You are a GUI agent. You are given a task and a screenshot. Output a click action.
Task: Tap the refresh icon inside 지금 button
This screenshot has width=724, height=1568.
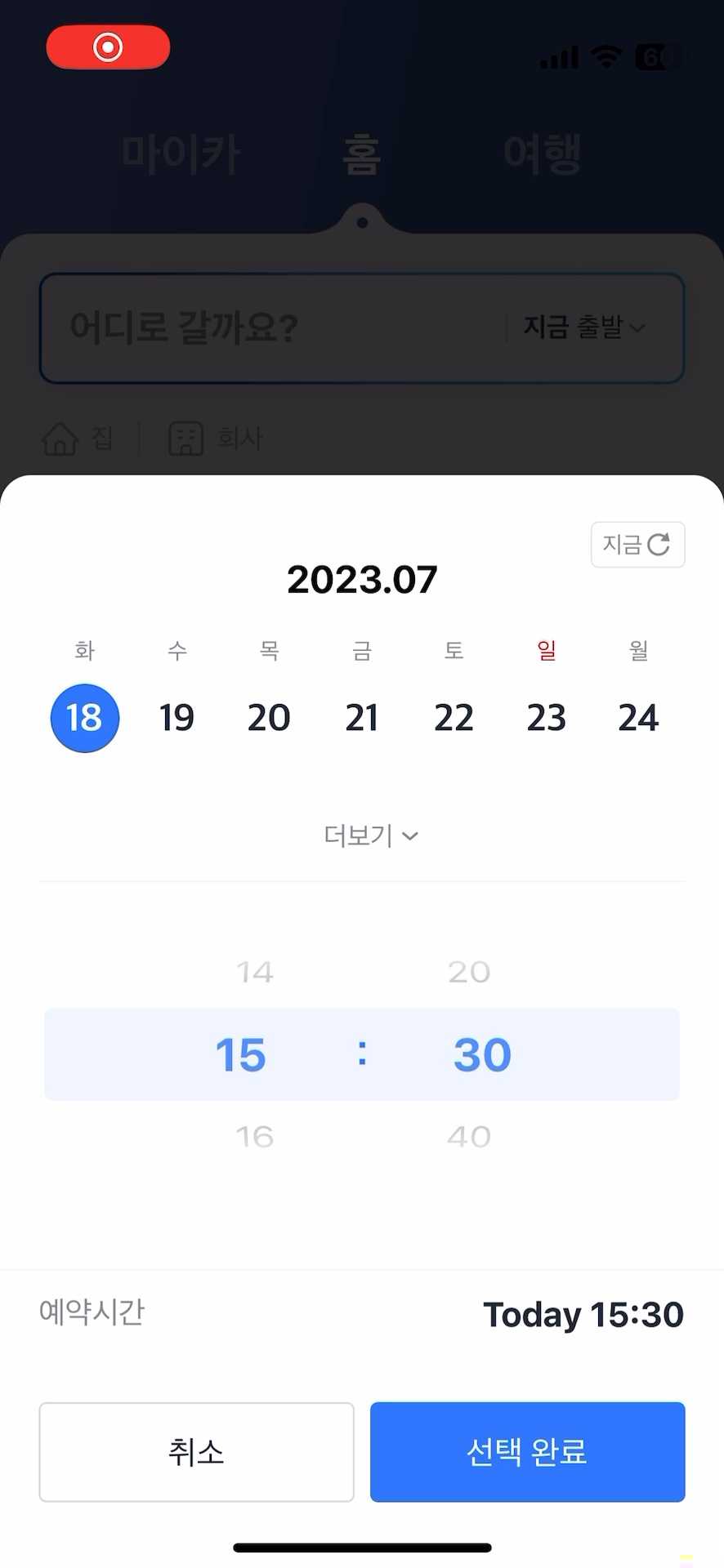pyautogui.click(x=660, y=545)
